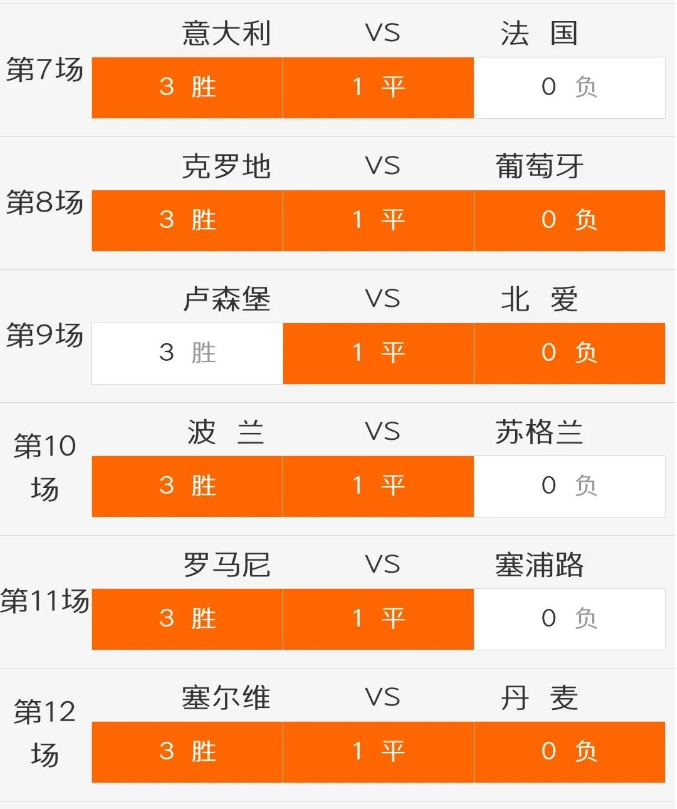Unselect 1 平 in the 第12场 match
677x809 pixels.
[x=378, y=752]
